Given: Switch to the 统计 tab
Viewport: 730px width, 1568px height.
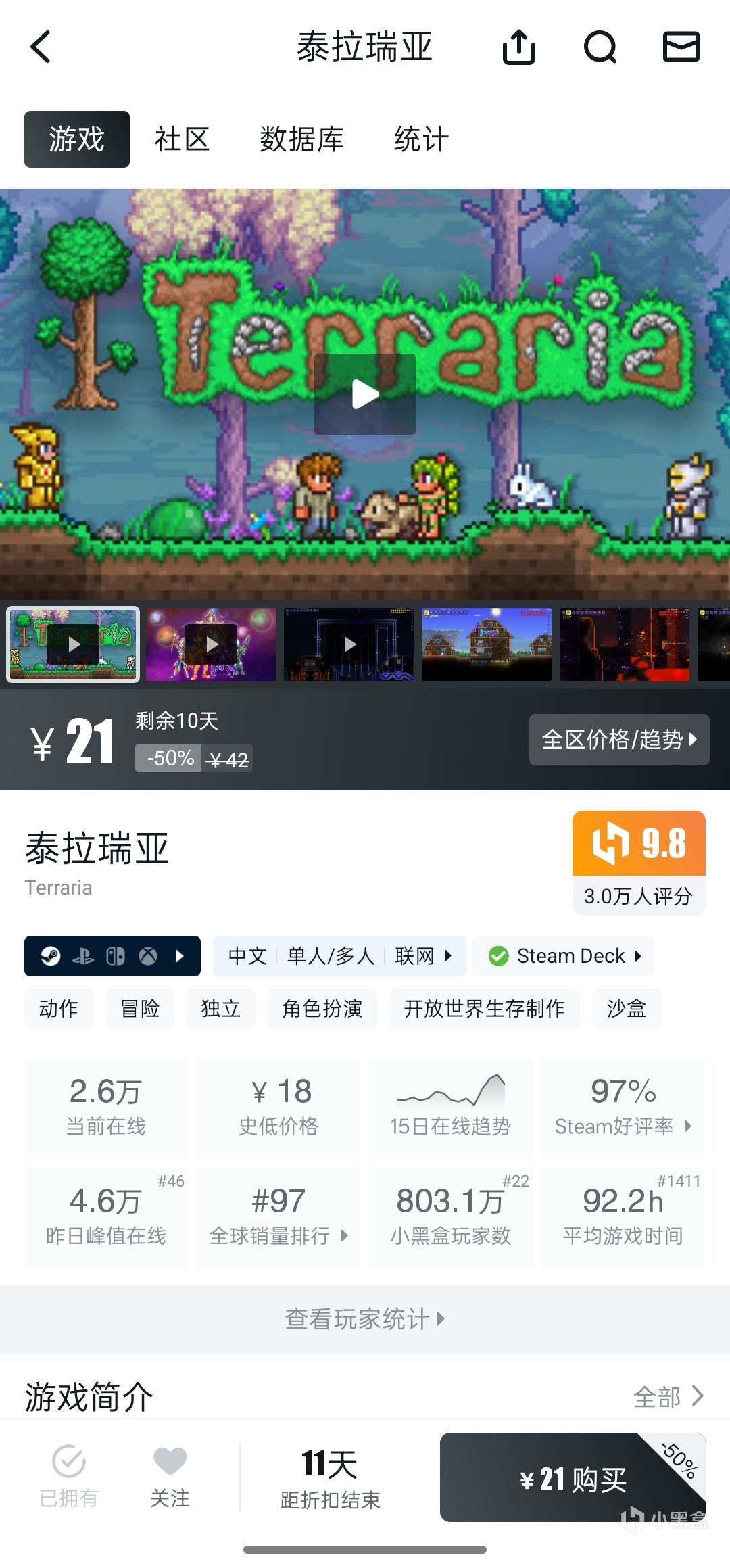Looking at the screenshot, I should pyautogui.click(x=421, y=139).
